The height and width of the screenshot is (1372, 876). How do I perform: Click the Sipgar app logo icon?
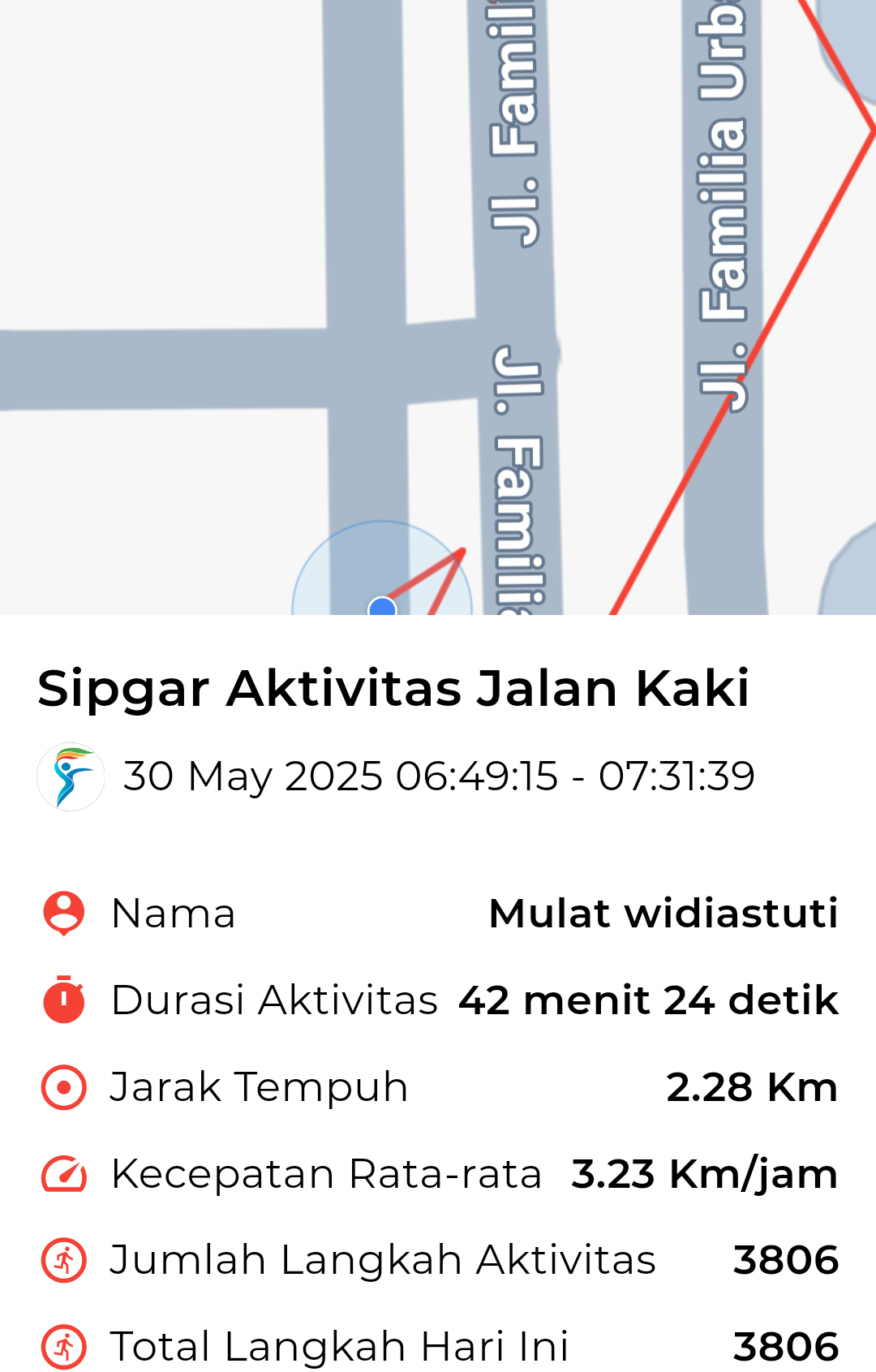(x=71, y=776)
